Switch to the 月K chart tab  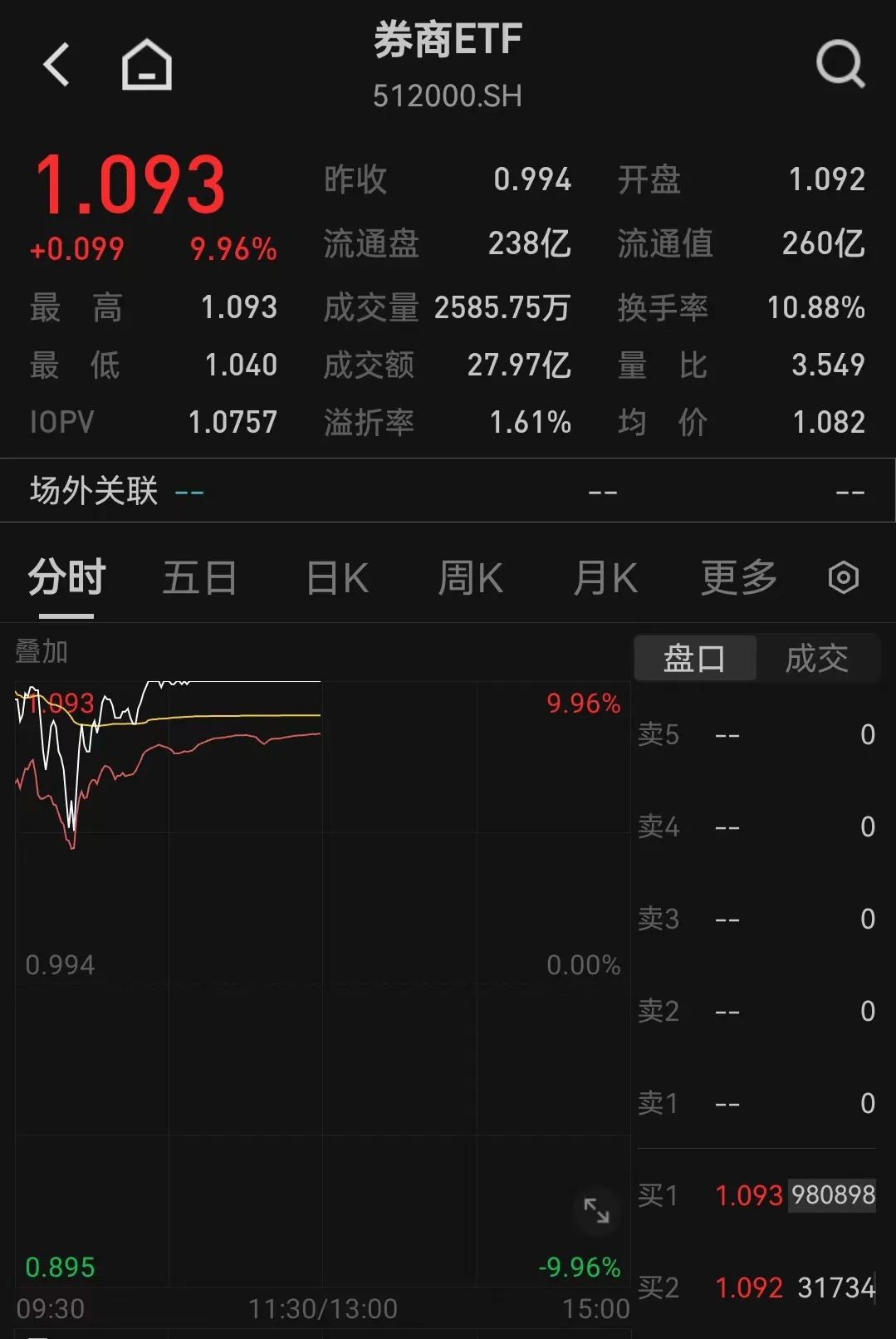click(x=605, y=578)
